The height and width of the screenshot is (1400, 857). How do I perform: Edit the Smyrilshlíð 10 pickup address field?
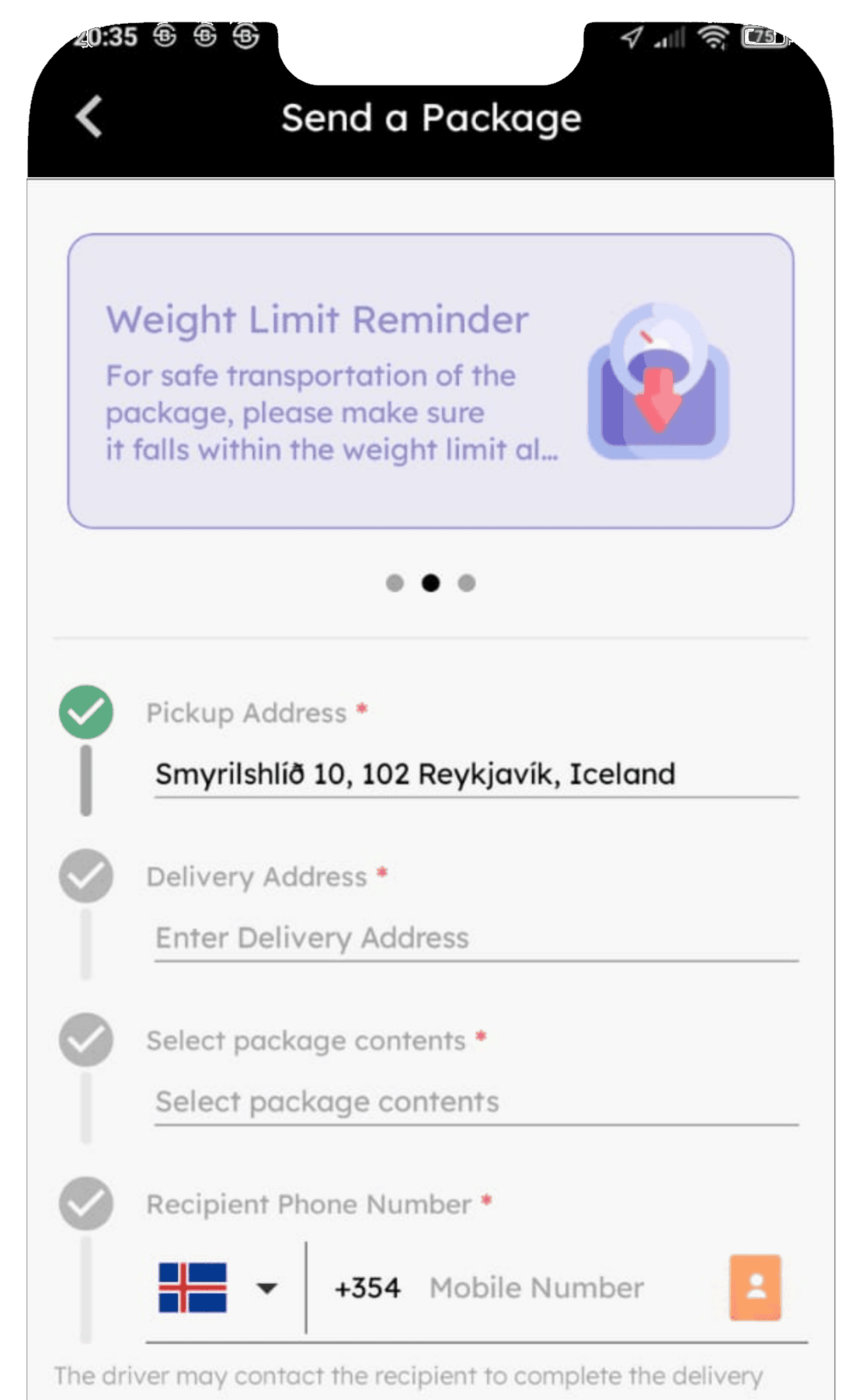[x=476, y=774]
